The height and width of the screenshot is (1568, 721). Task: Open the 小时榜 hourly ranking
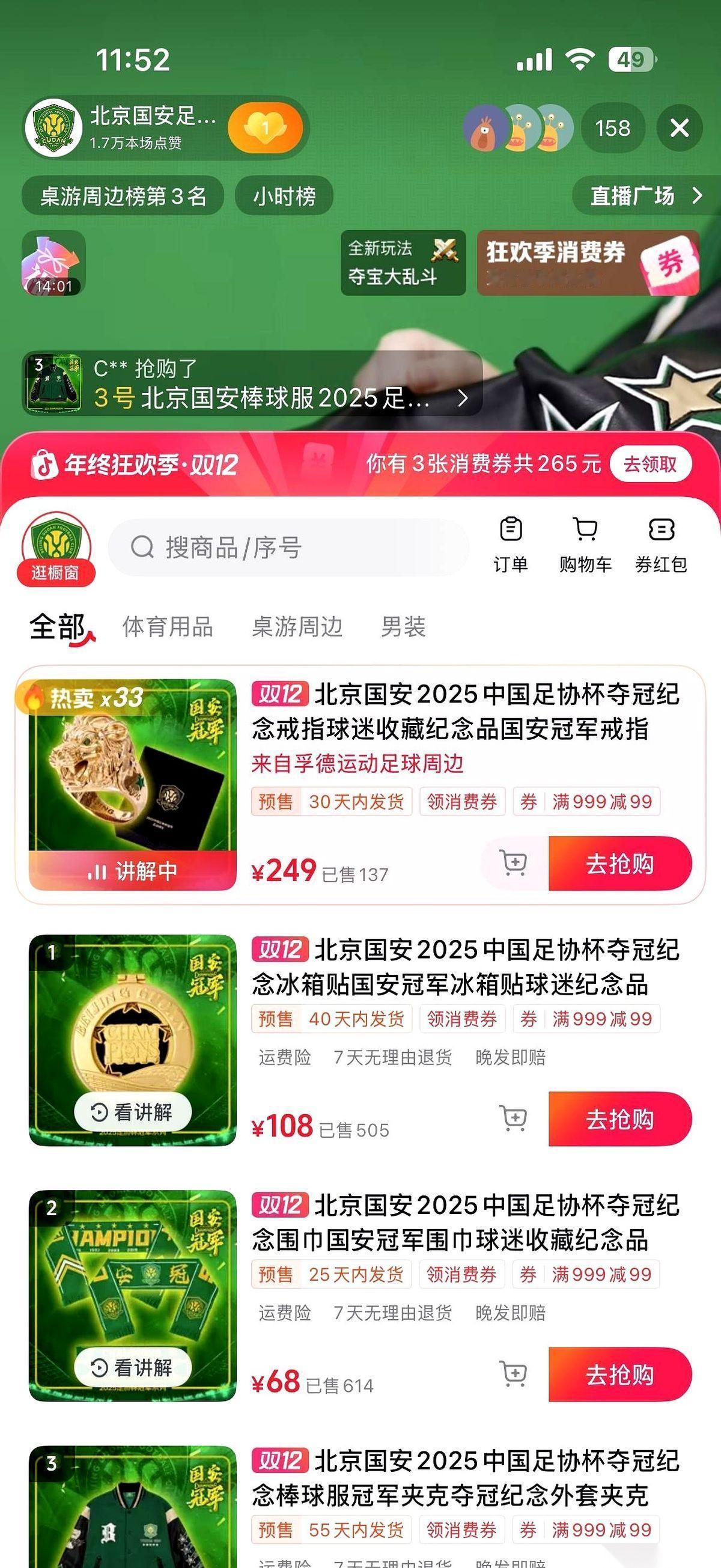284,196
